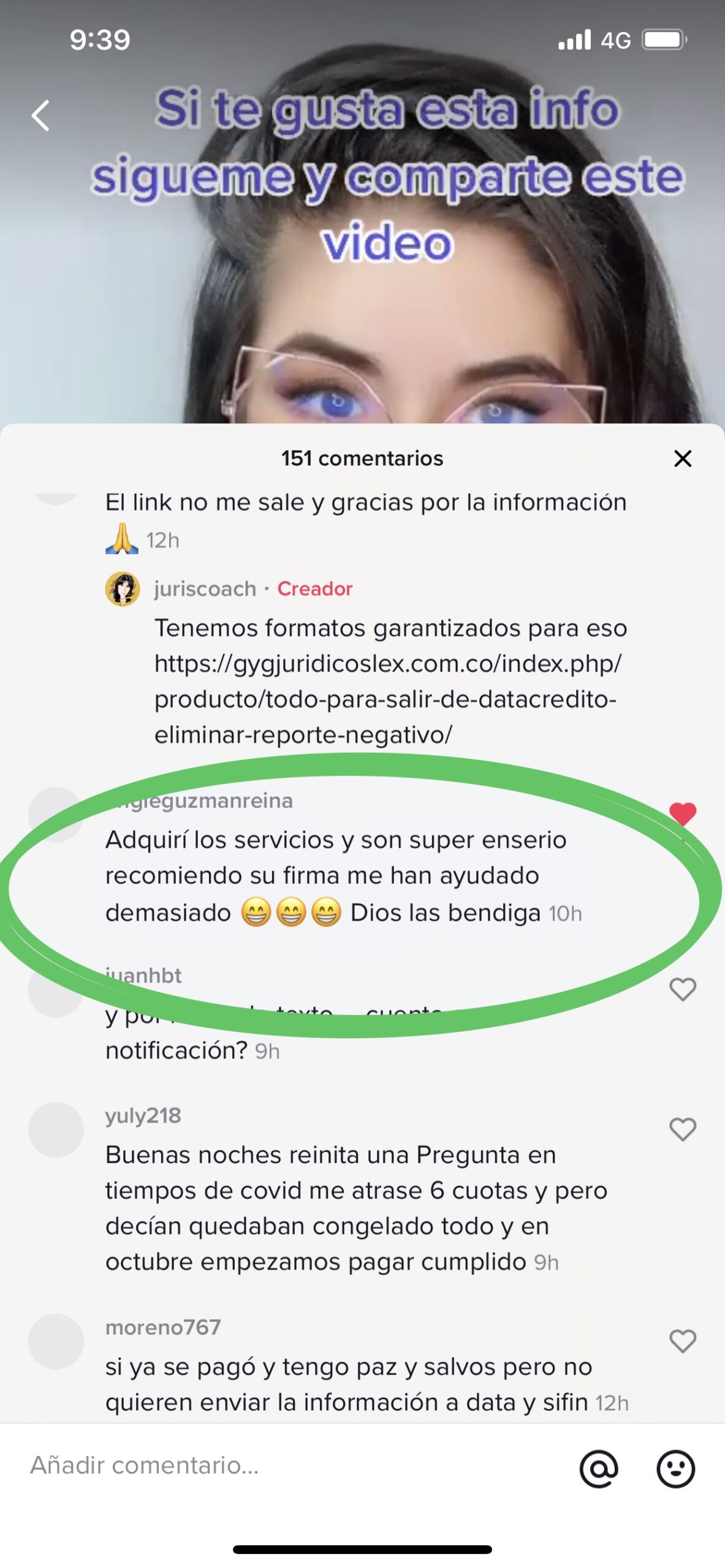Viewport: 725px width, 1568px height.
Task: Close the 151 comentarios panel
Action: pyautogui.click(x=682, y=458)
